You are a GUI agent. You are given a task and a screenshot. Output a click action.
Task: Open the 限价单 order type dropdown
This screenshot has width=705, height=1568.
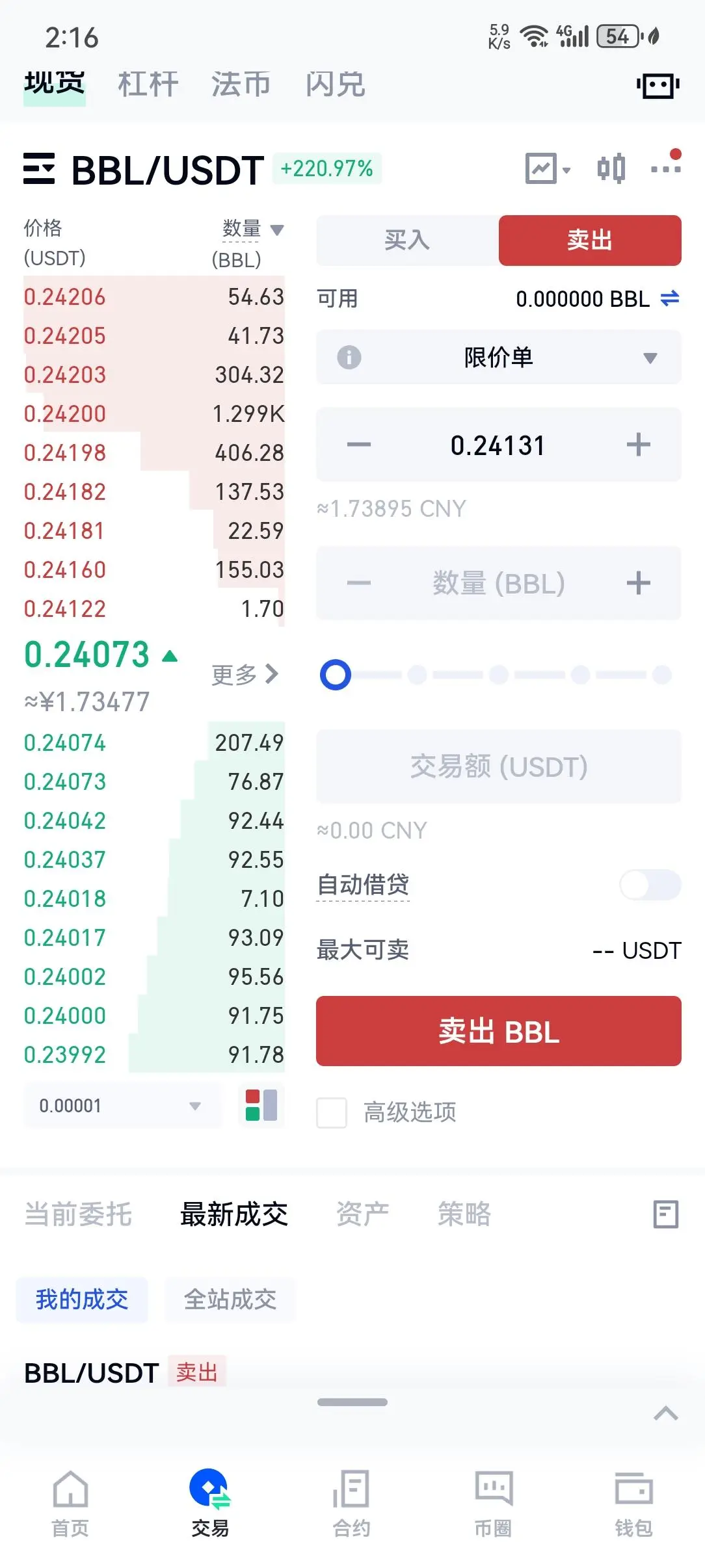(x=499, y=357)
